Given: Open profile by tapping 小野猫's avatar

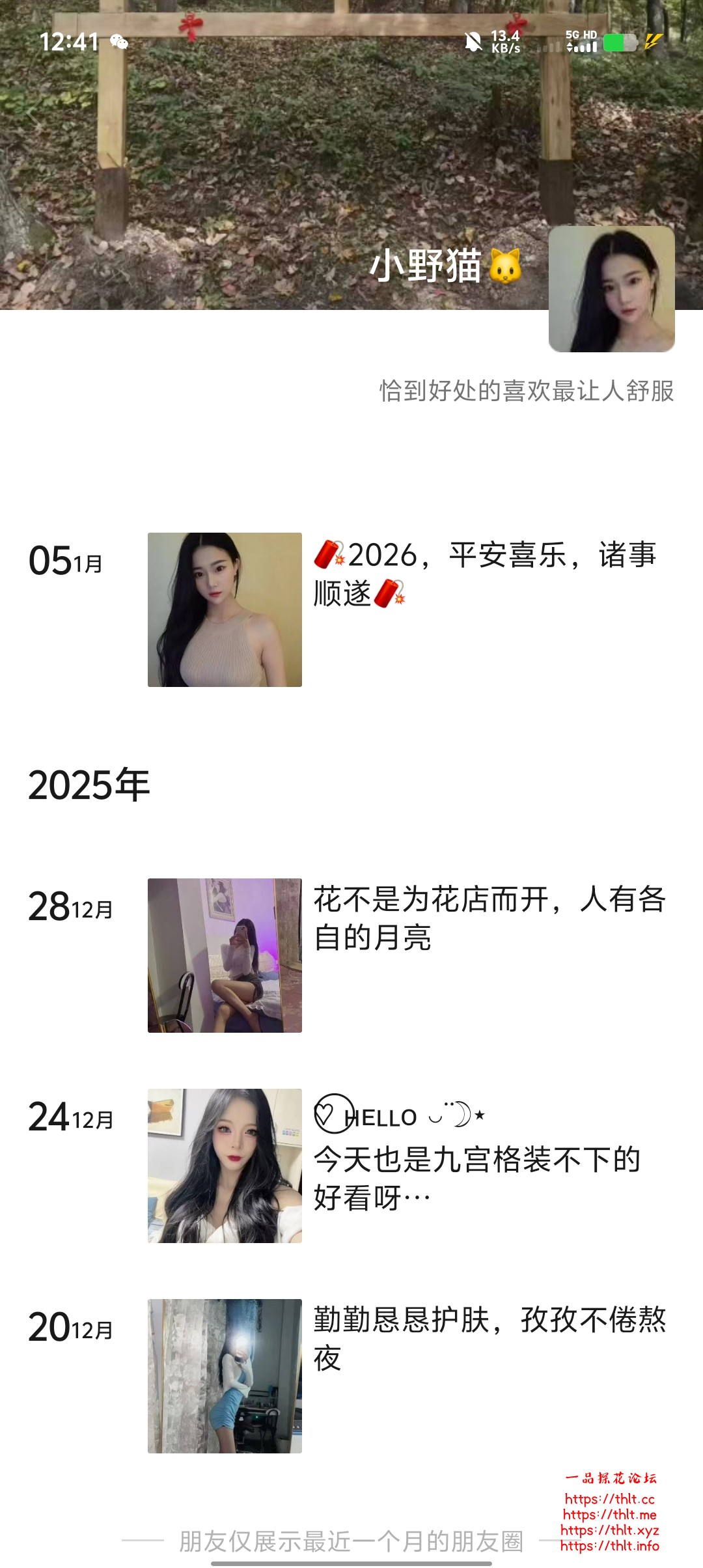Looking at the screenshot, I should coord(612,288).
